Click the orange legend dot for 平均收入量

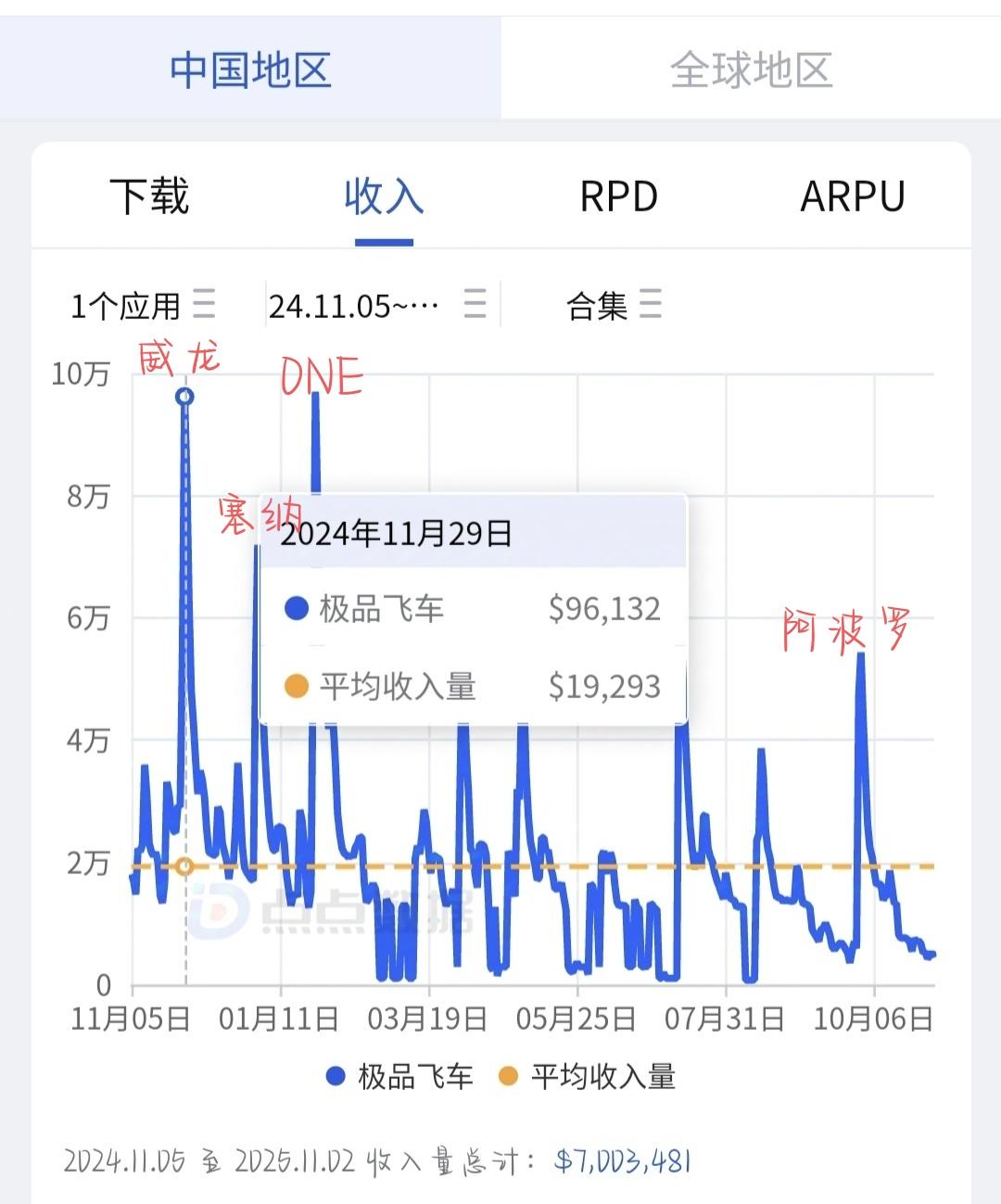point(506,1077)
